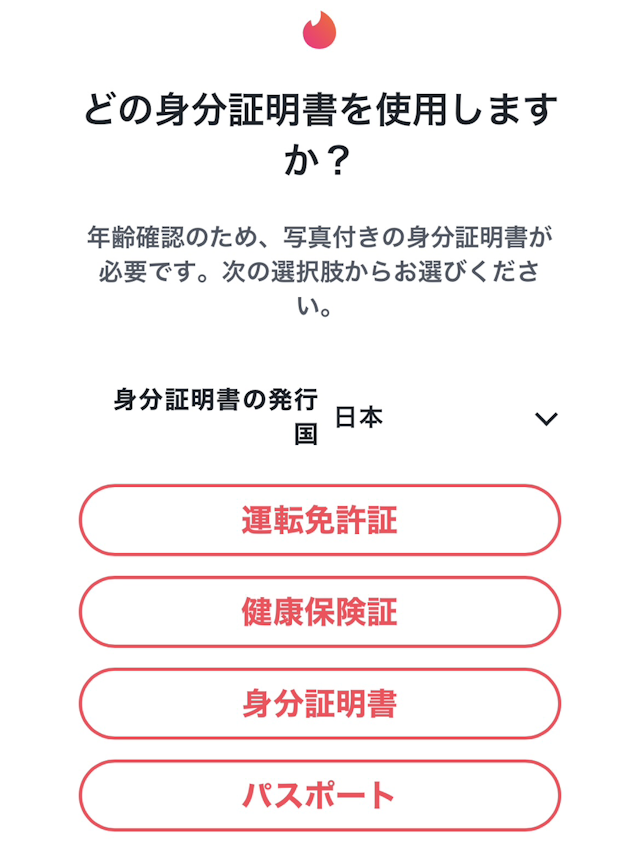The height and width of the screenshot is (855, 640).
Task: Select 運転免許証 as your ID
Action: pyautogui.click(x=319, y=520)
